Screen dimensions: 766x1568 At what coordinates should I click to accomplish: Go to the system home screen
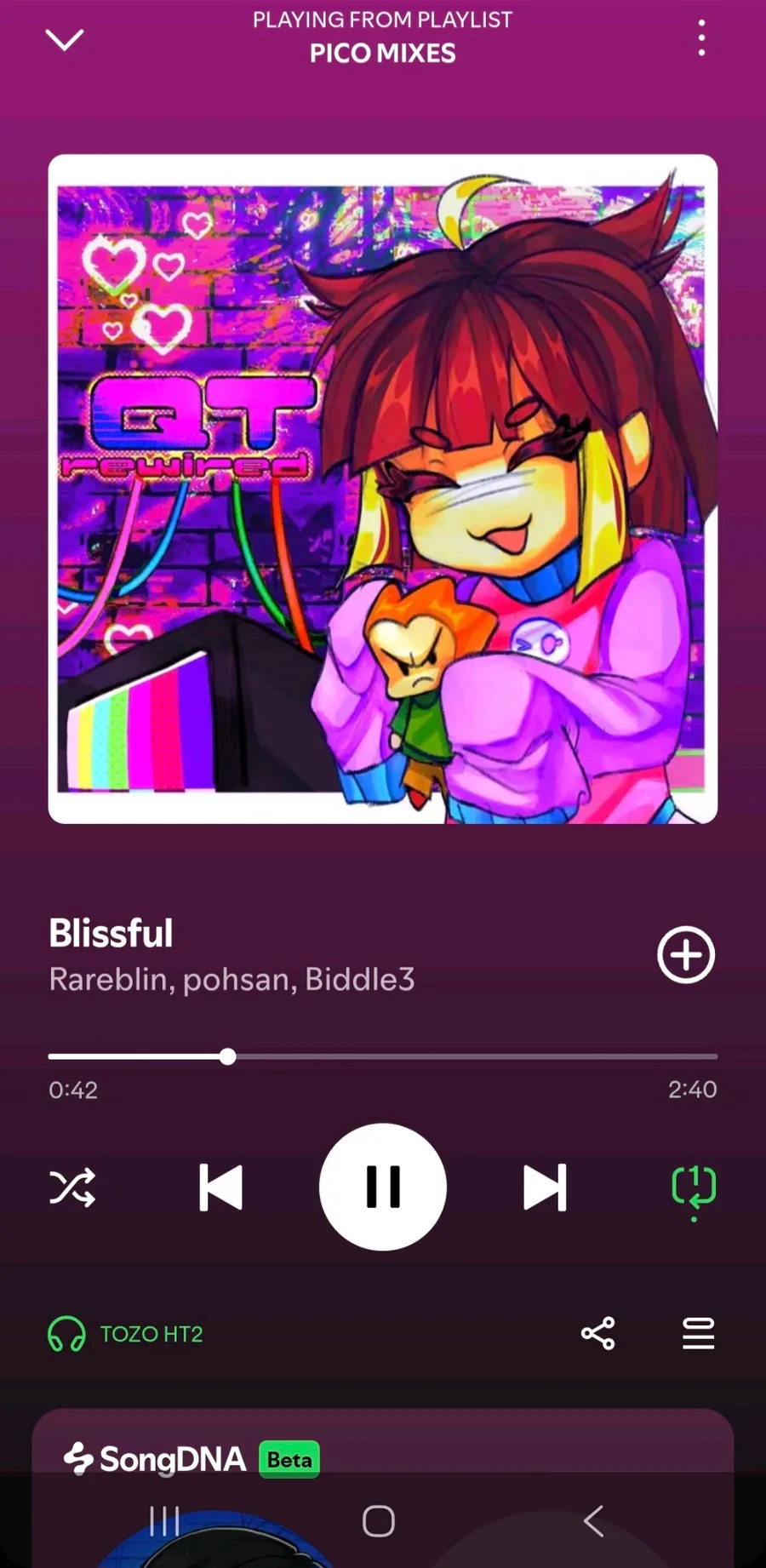[x=379, y=1521]
